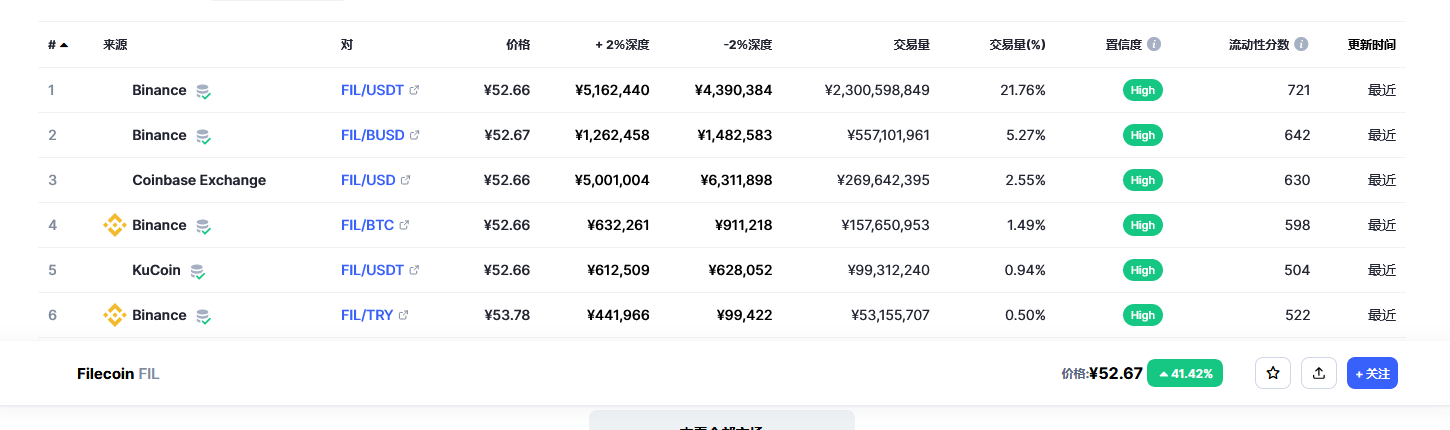
Task: Sort the table by the # column
Action: [57, 45]
